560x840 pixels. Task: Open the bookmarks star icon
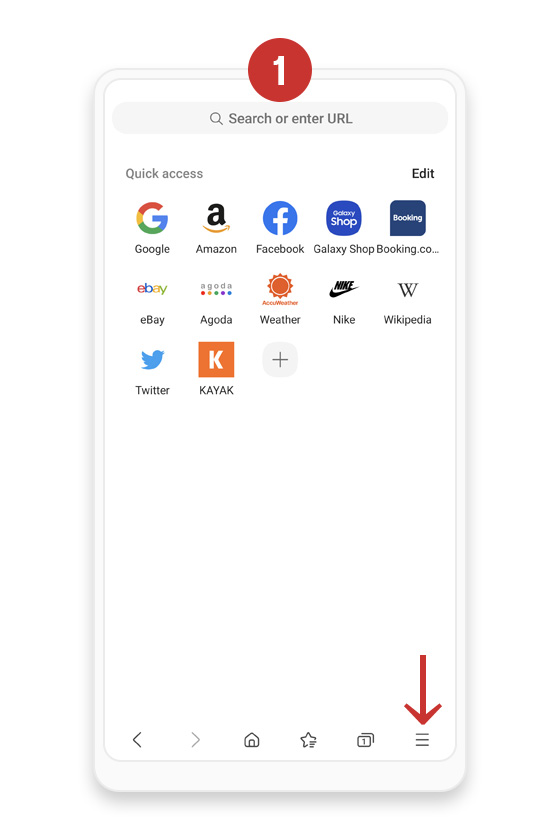pyautogui.click(x=308, y=740)
